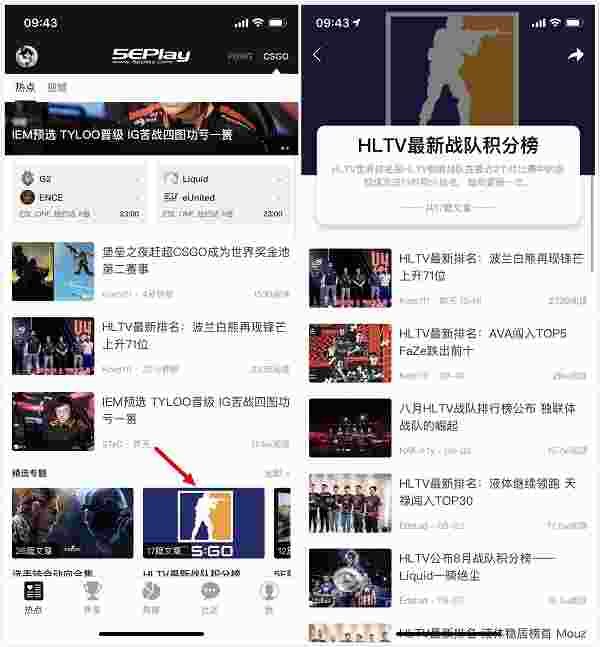
Task: Open the profile avatar in the top bar
Action: [25, 57]
